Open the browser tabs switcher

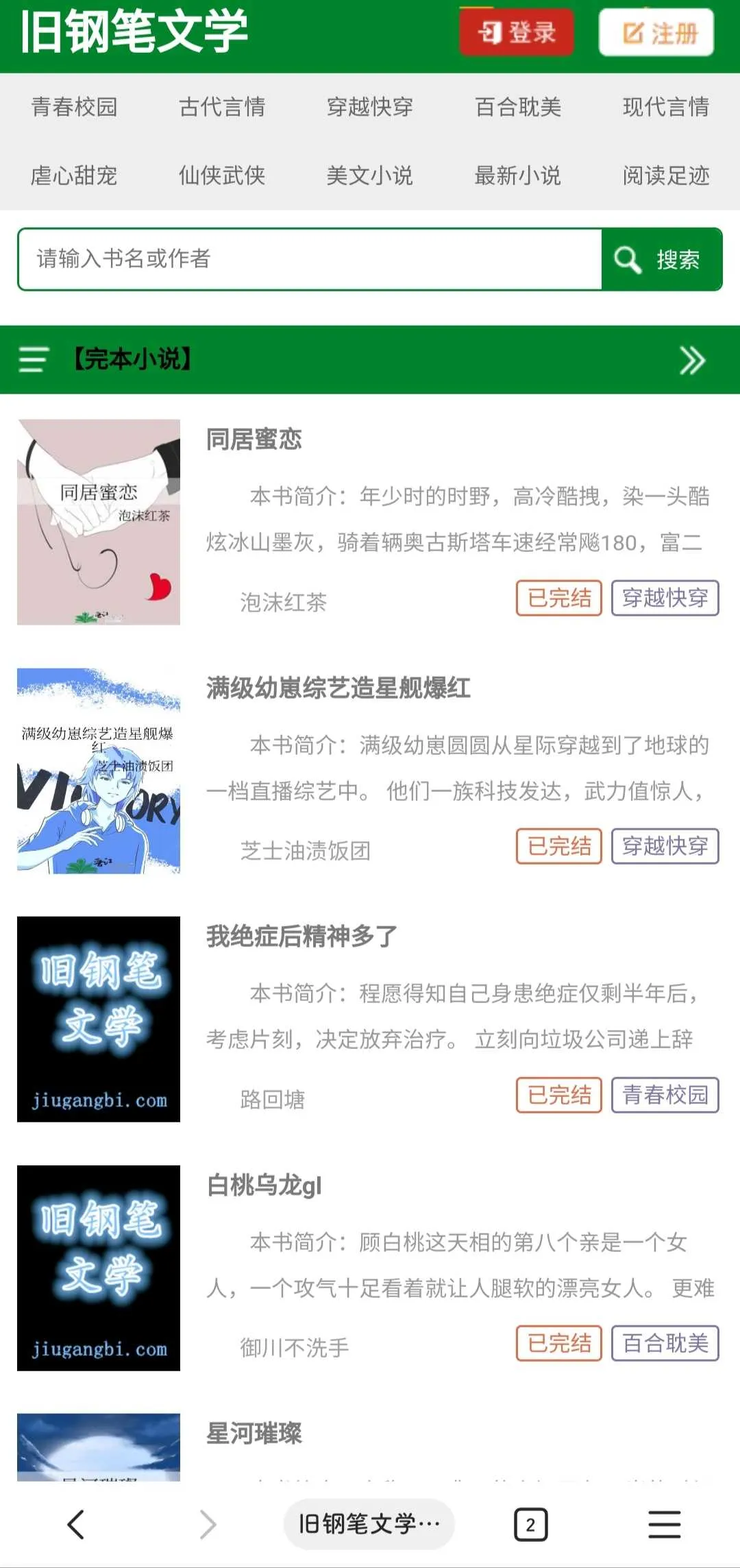tap(530, 1525)
